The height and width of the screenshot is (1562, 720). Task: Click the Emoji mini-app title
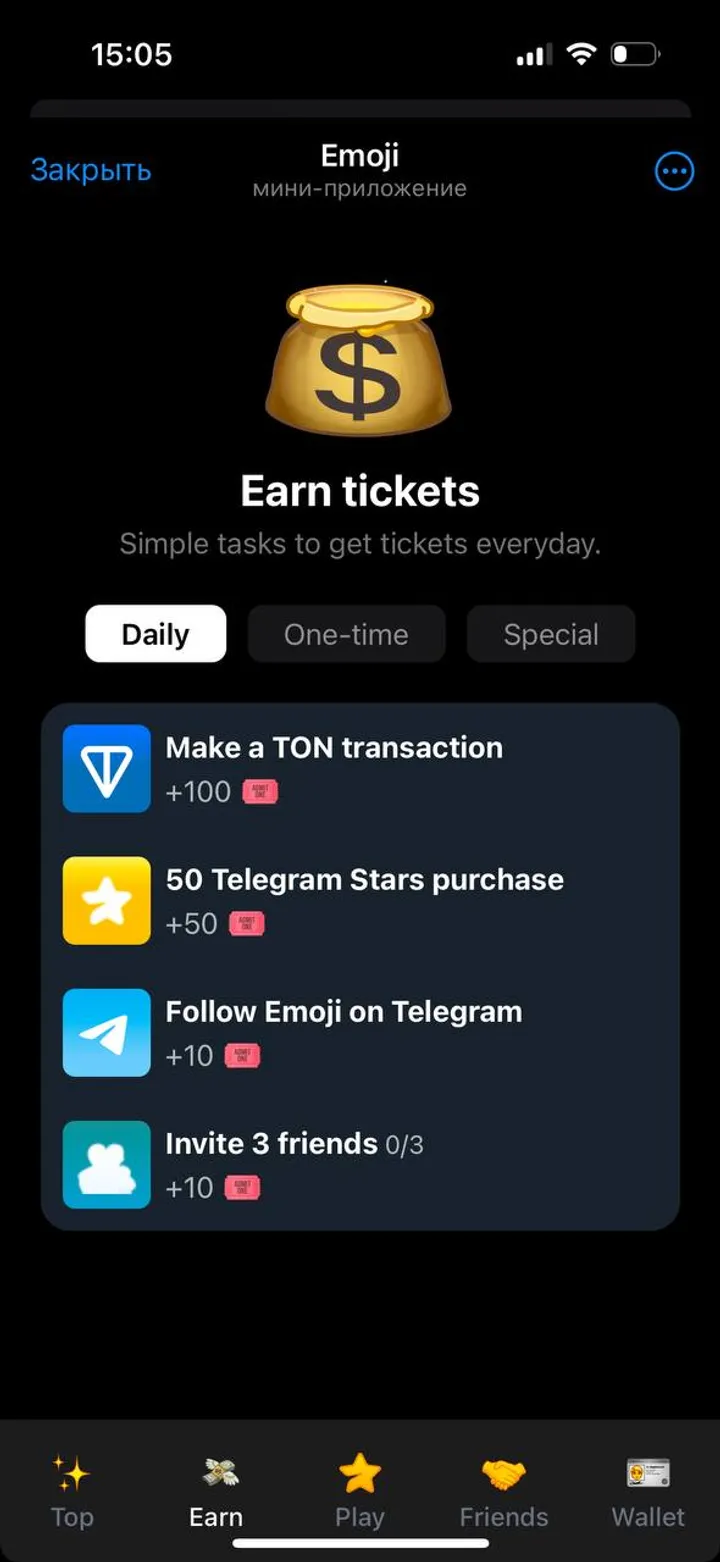point(359,155)
